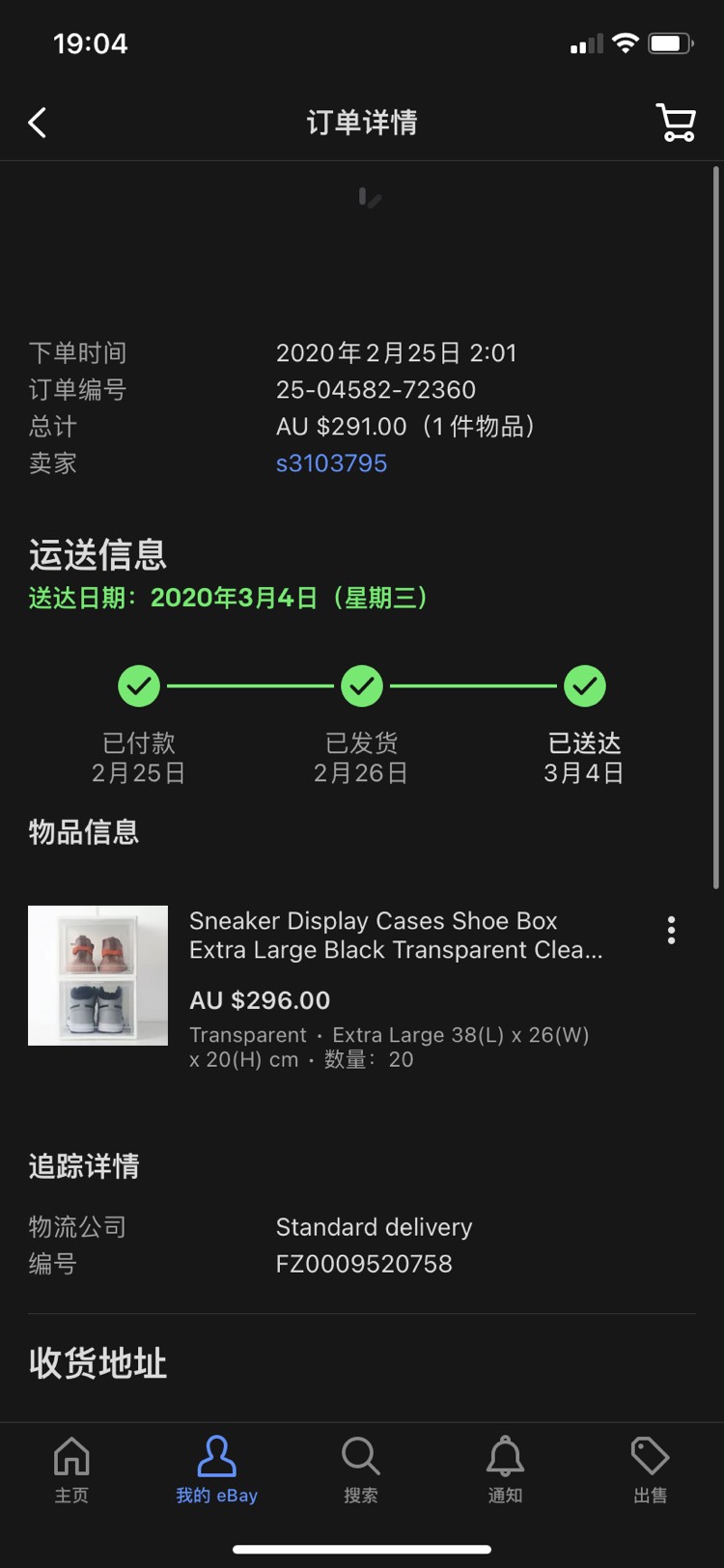Go back from order details

38,123
